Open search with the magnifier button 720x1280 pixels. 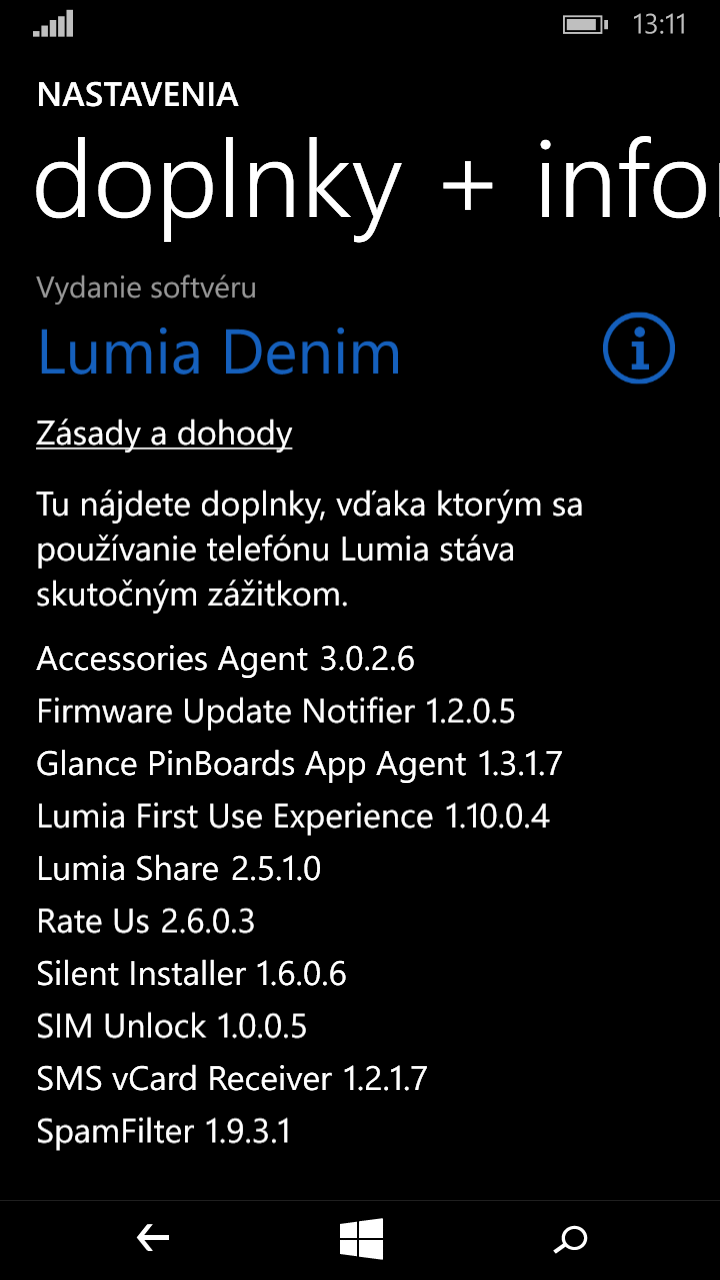570,1240
